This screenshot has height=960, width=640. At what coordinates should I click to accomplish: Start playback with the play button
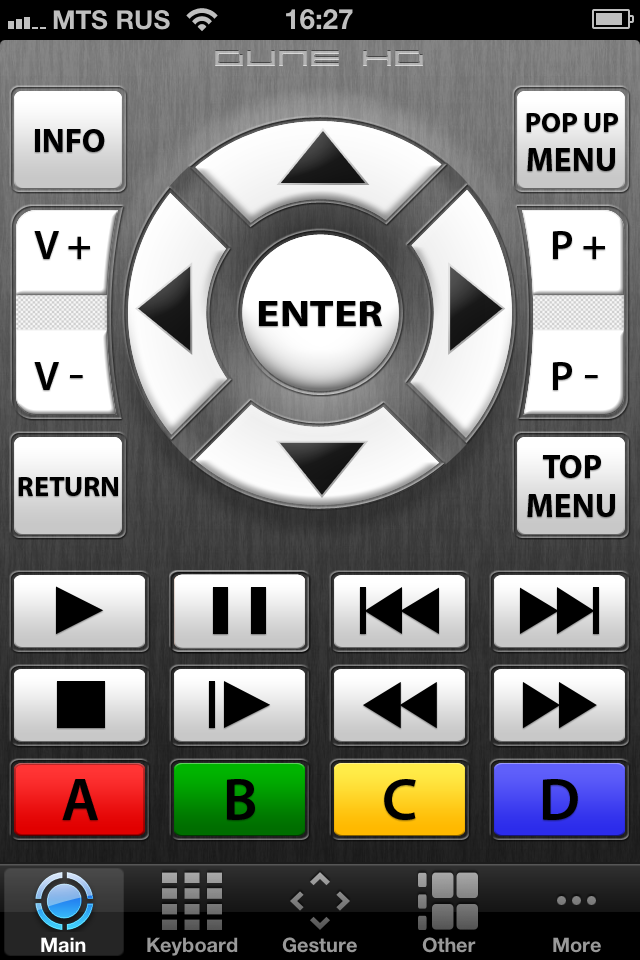79,611
